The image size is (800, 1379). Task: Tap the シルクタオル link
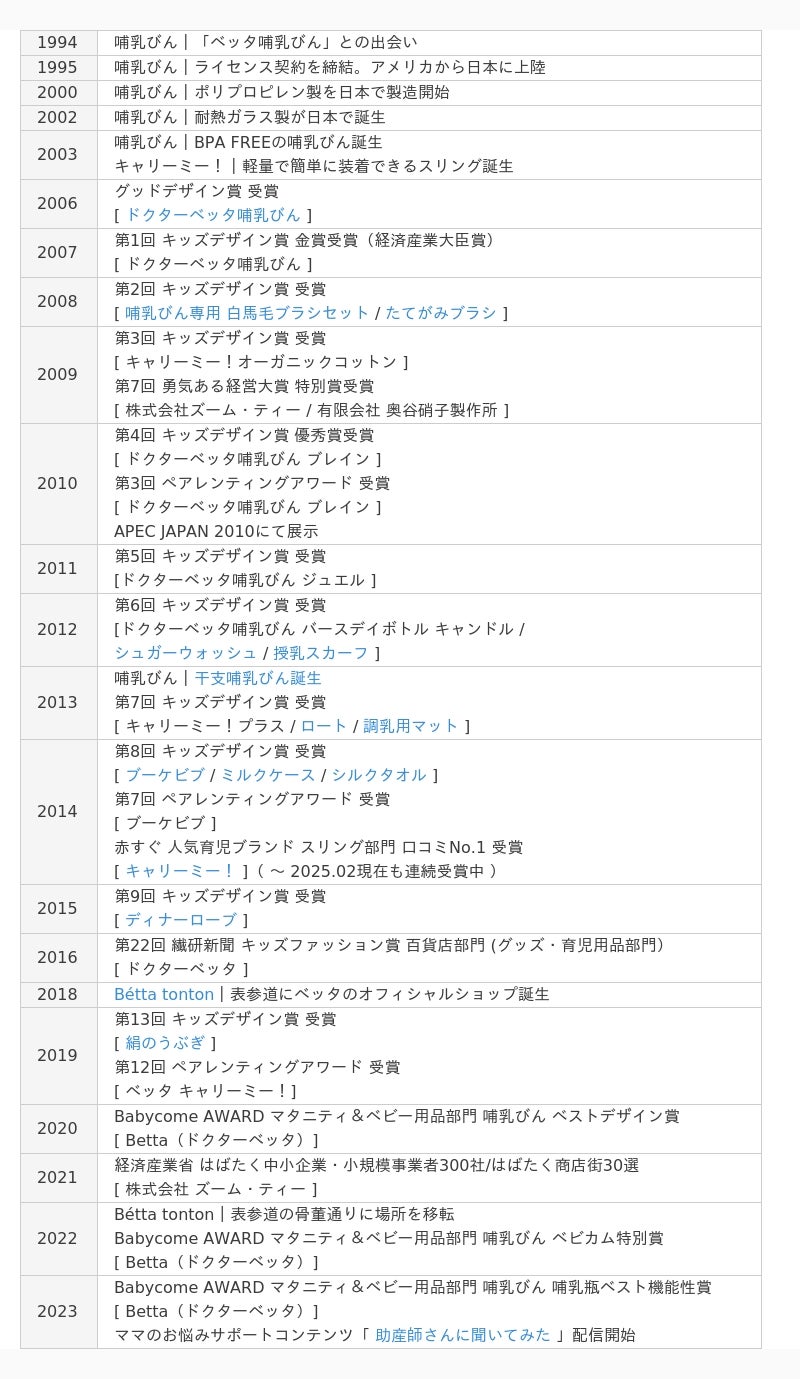pos(379,775)
